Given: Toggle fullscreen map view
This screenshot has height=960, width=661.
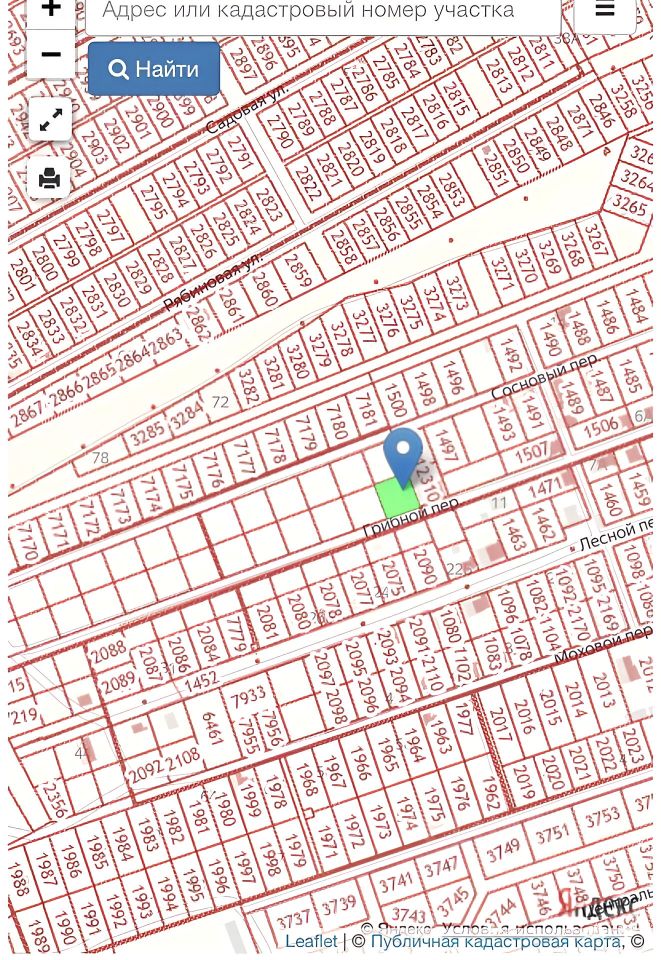Looking at the screenshot, I should [x=50, y=119].
